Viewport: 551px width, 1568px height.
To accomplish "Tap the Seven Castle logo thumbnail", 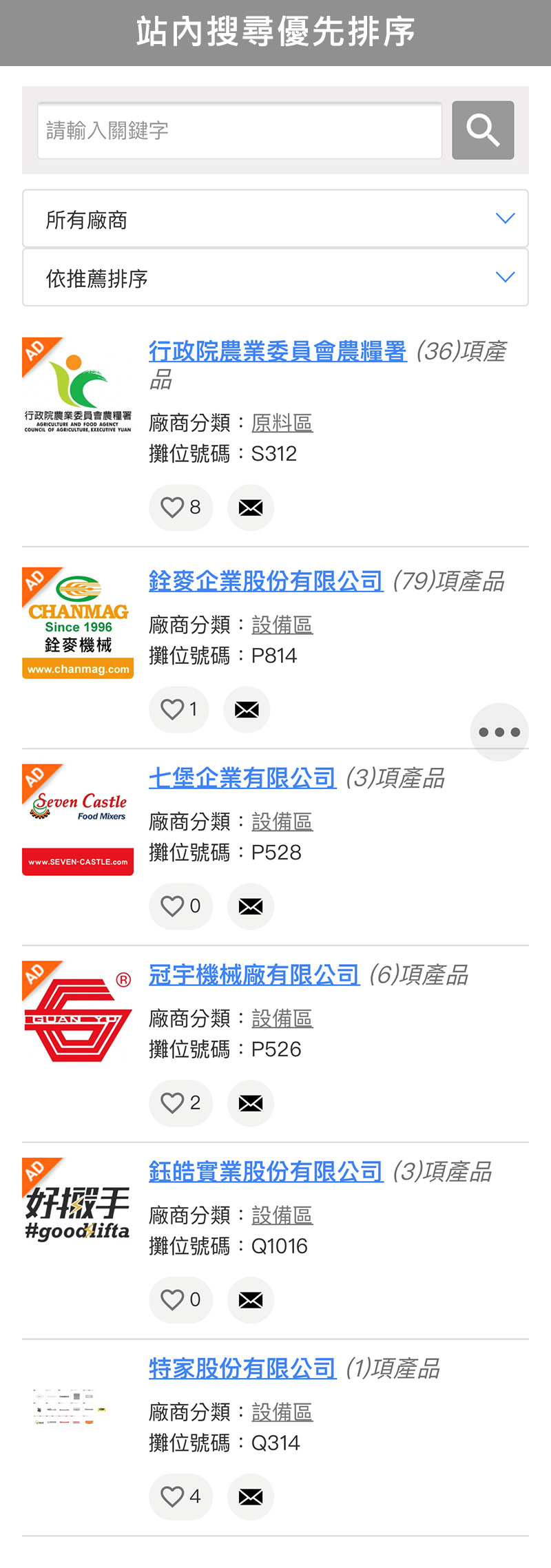I will (x=78, y=819).
